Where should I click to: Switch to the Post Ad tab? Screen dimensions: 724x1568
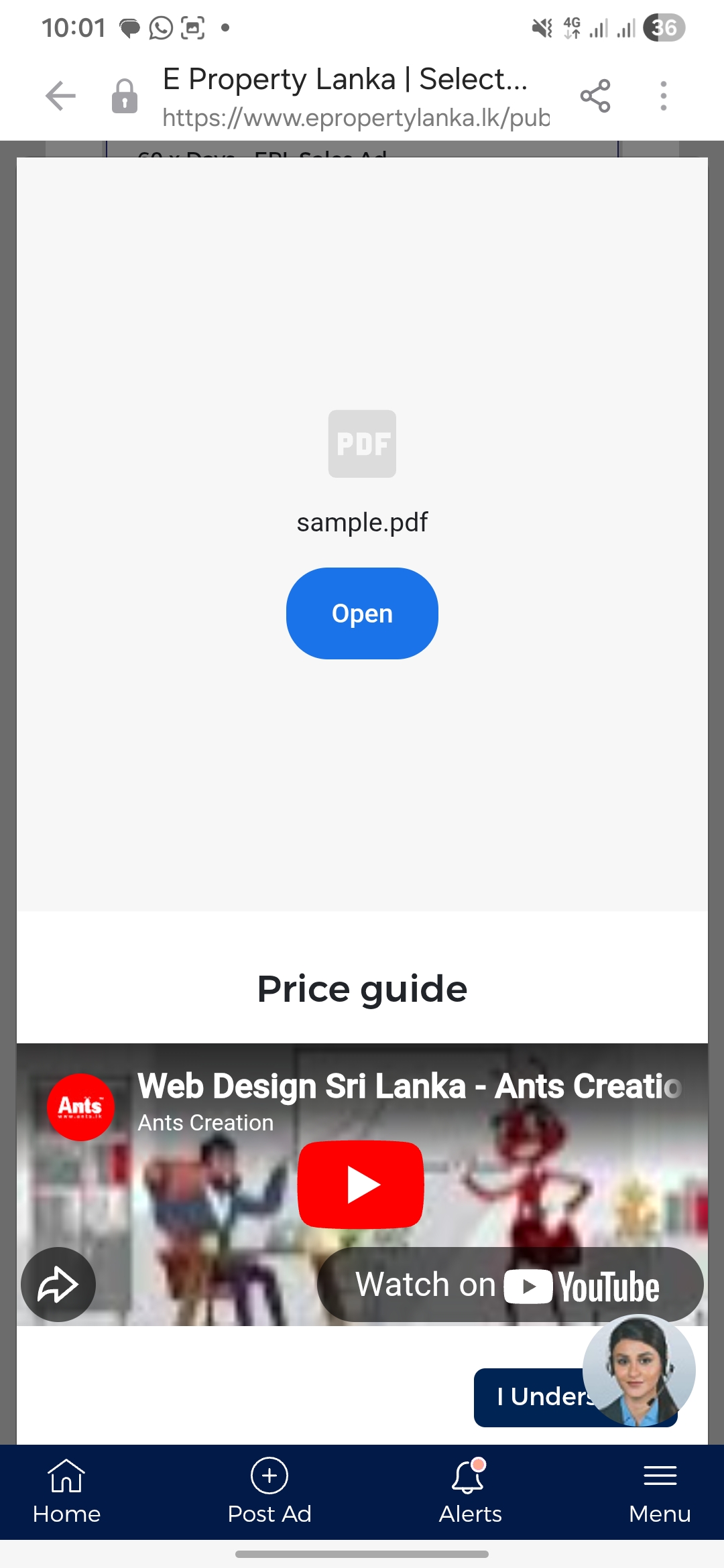(x=269, y=1492)
